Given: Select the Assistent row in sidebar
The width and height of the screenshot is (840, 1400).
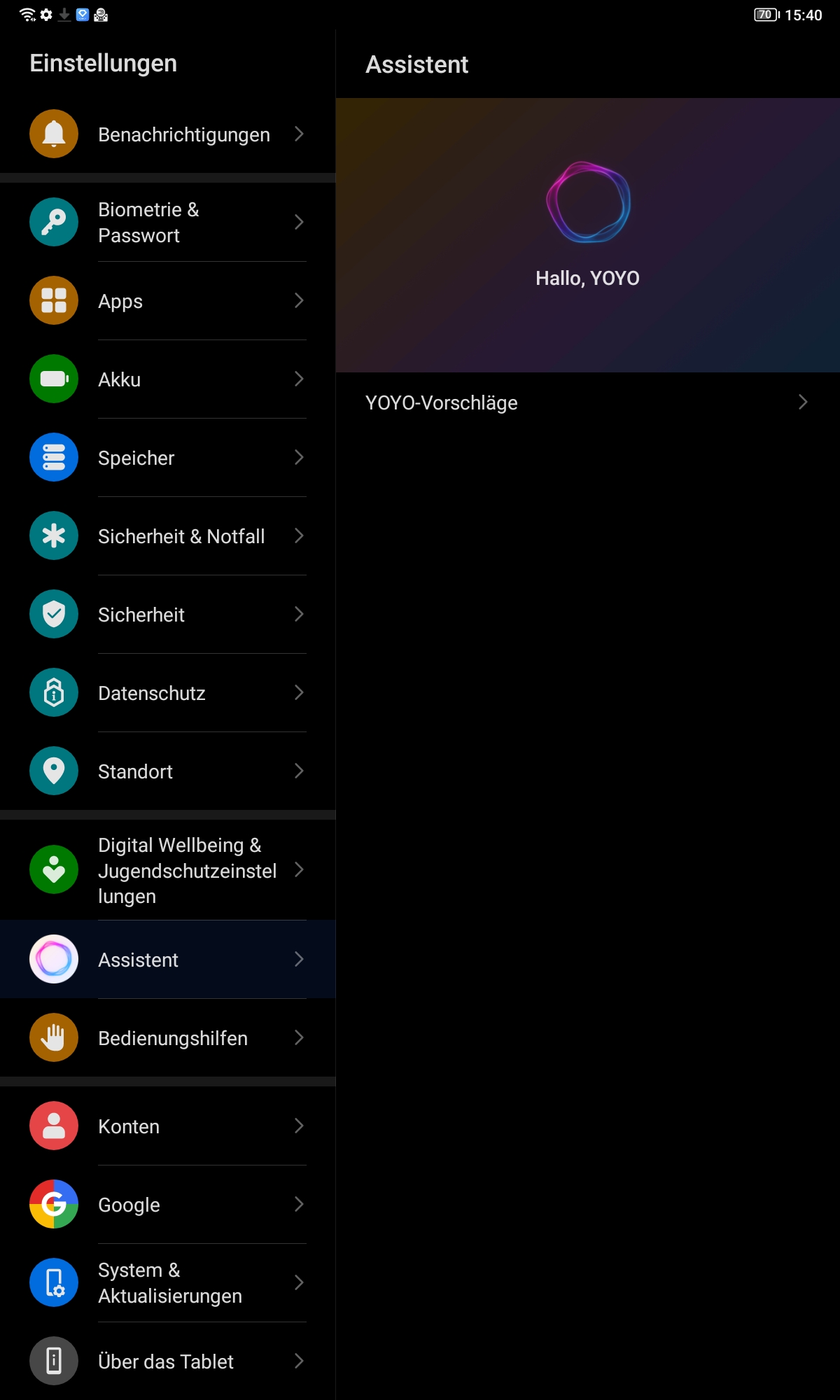Looking at the screenshot, I should click(167, 960).
